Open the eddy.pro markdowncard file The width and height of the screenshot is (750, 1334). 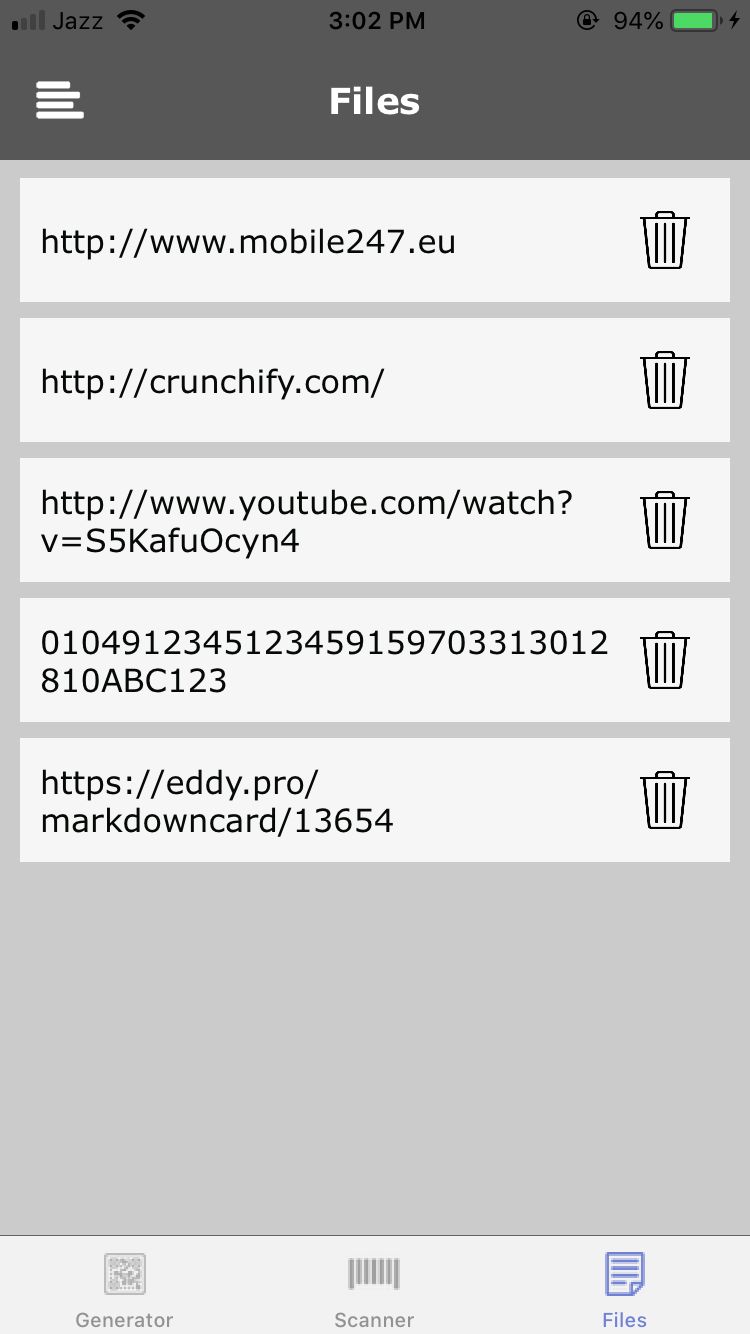coord(217,801)
